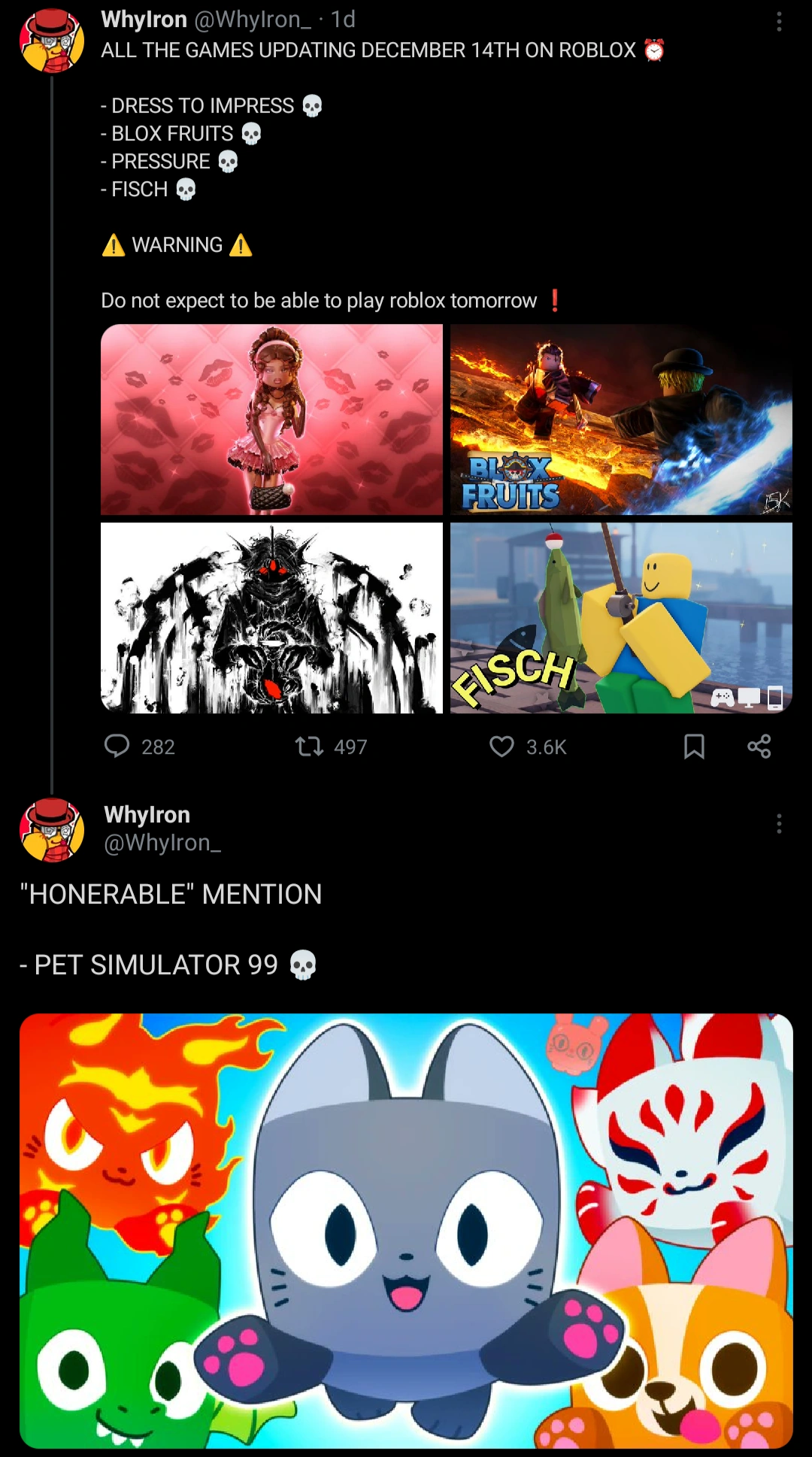The width and height of the screenshot is (812, 1457).
Task: Open the black and white Pressure image
Action: (x=271, y=618)
